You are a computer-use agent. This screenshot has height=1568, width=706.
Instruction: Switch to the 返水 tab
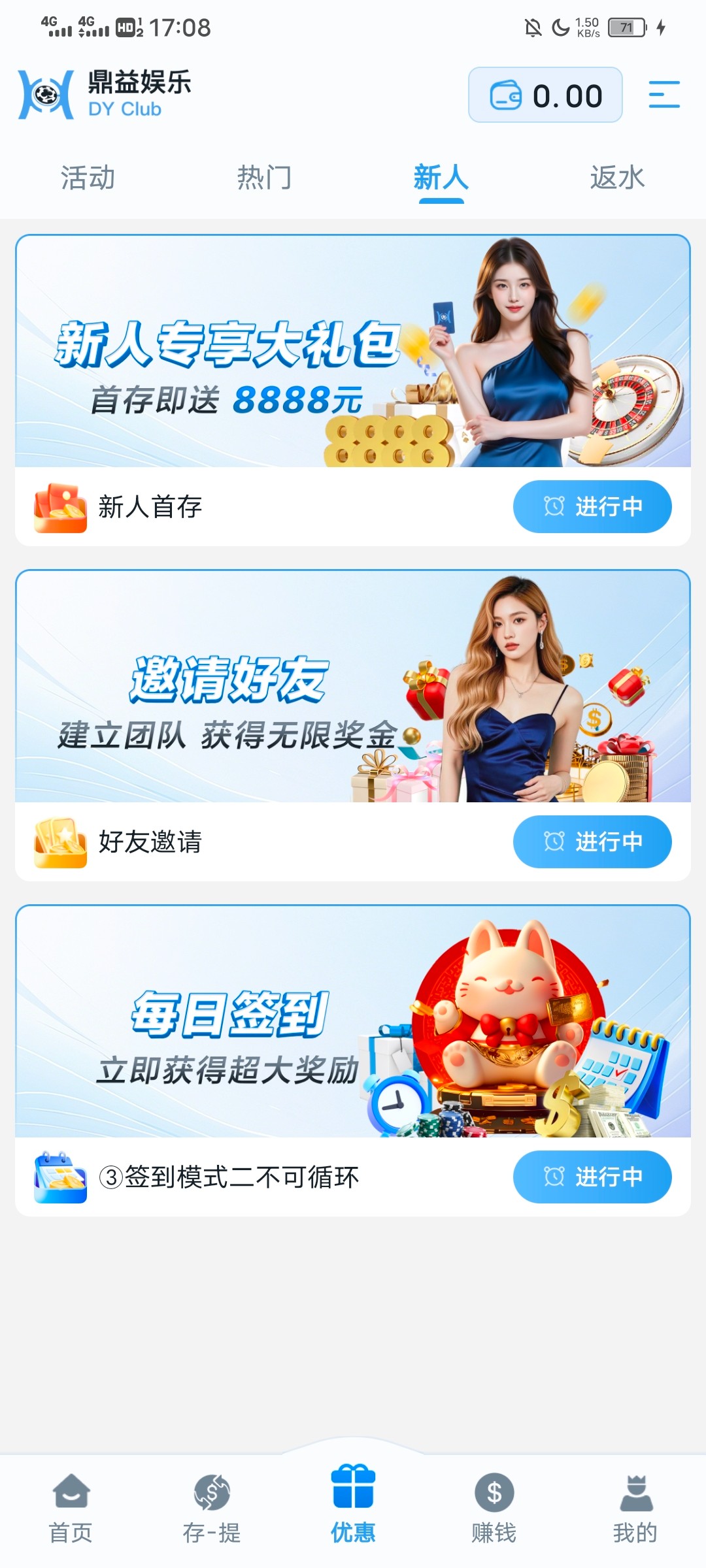(617, 178)
